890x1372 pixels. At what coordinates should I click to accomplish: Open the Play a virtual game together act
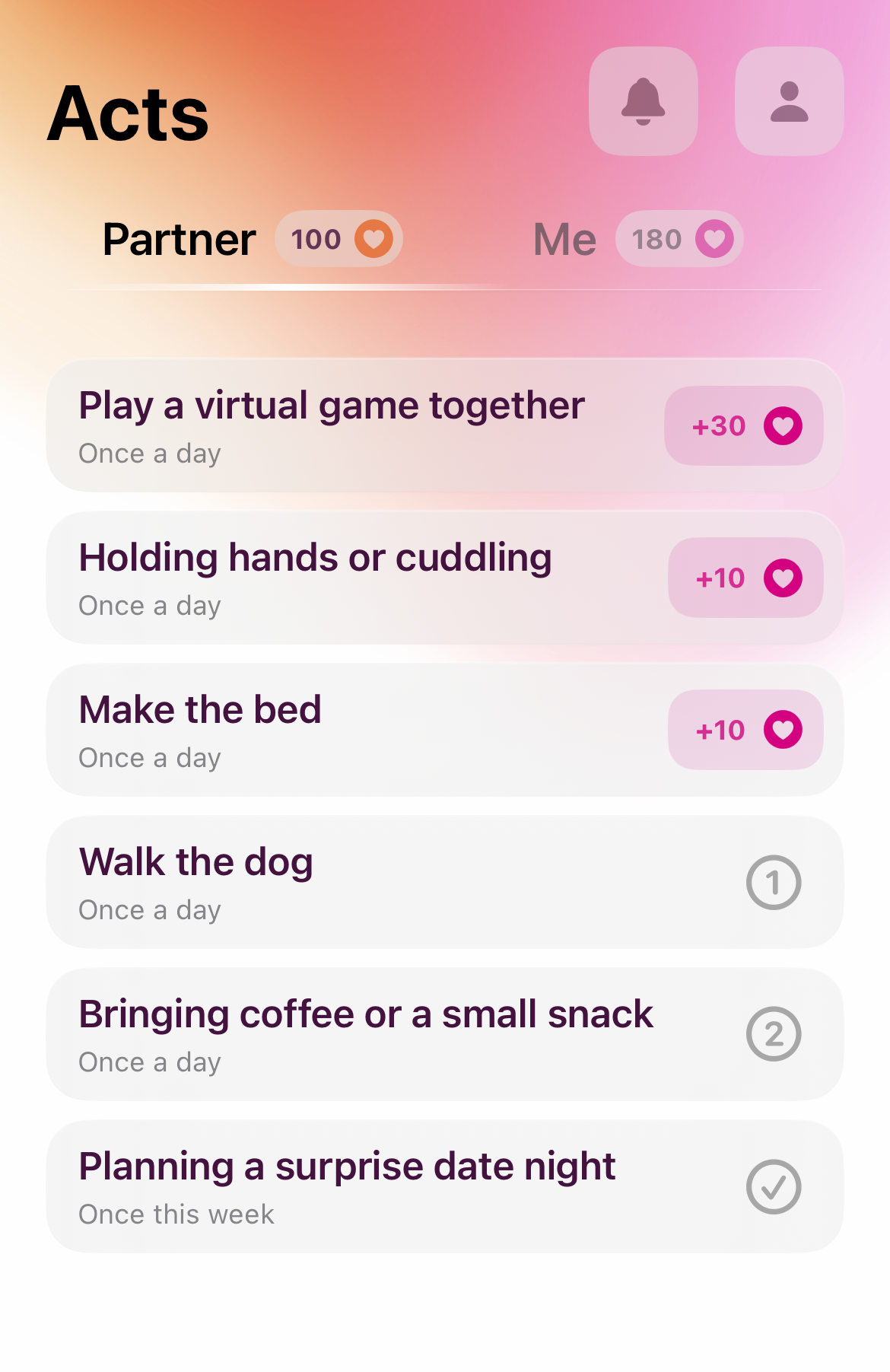pyautogui.click(x=332, y=425)
